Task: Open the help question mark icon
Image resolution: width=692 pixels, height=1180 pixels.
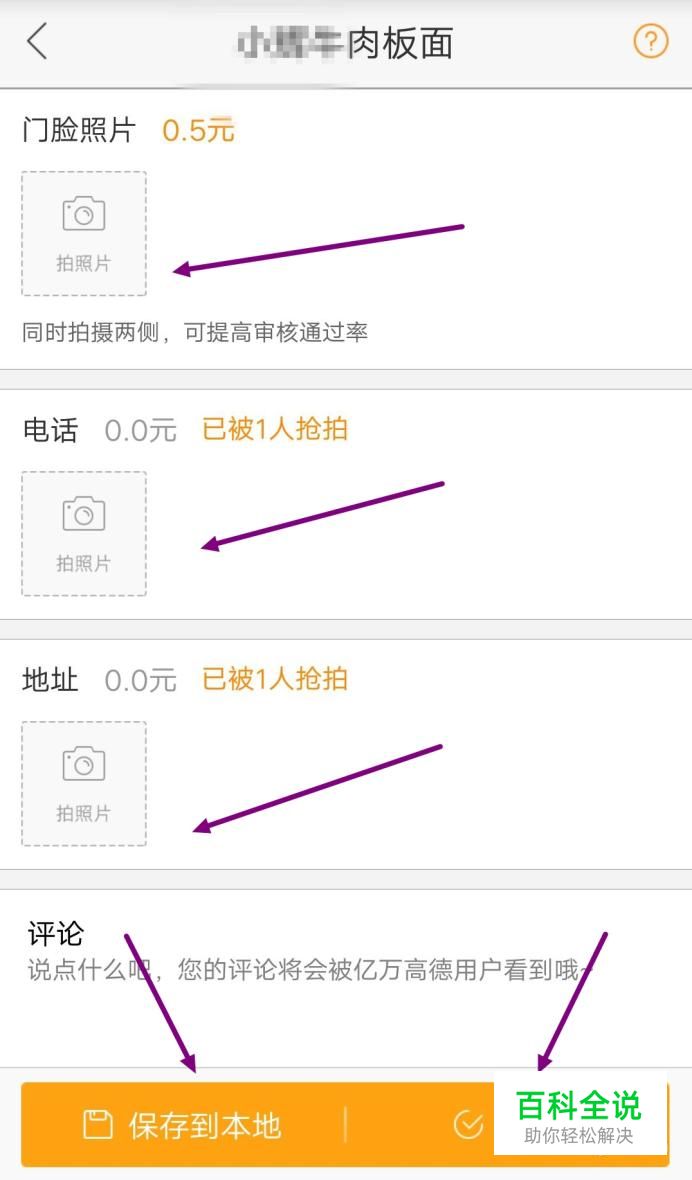Action: coord(651,41)
